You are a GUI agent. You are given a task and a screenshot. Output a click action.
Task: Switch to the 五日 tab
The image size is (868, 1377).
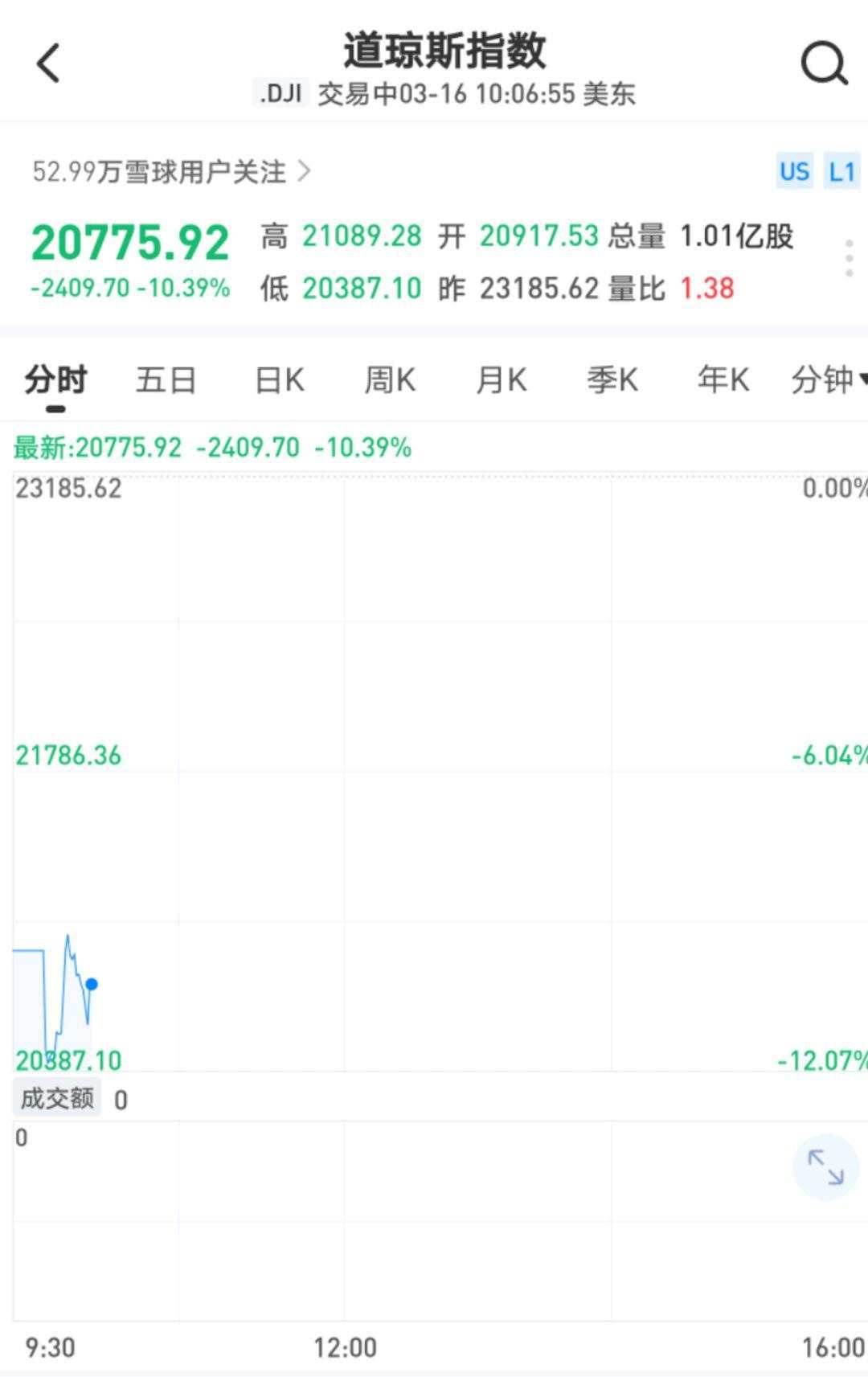(166, 379)
